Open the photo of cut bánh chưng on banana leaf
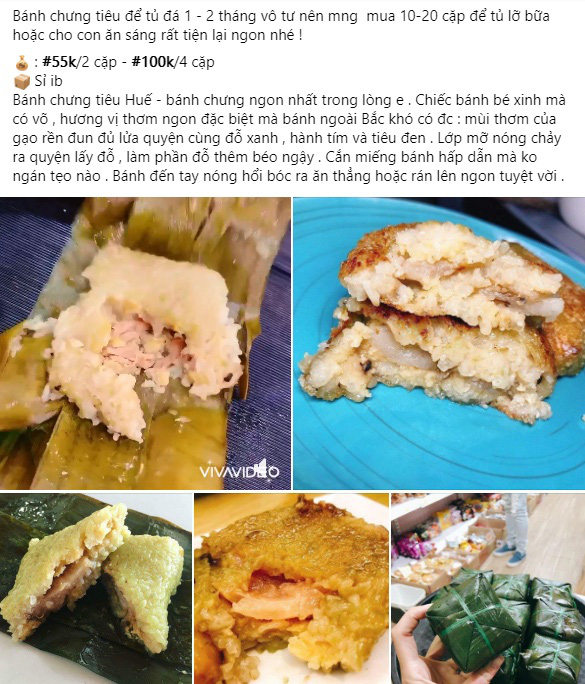Screen dimensions: 585x684 point(96,588)
